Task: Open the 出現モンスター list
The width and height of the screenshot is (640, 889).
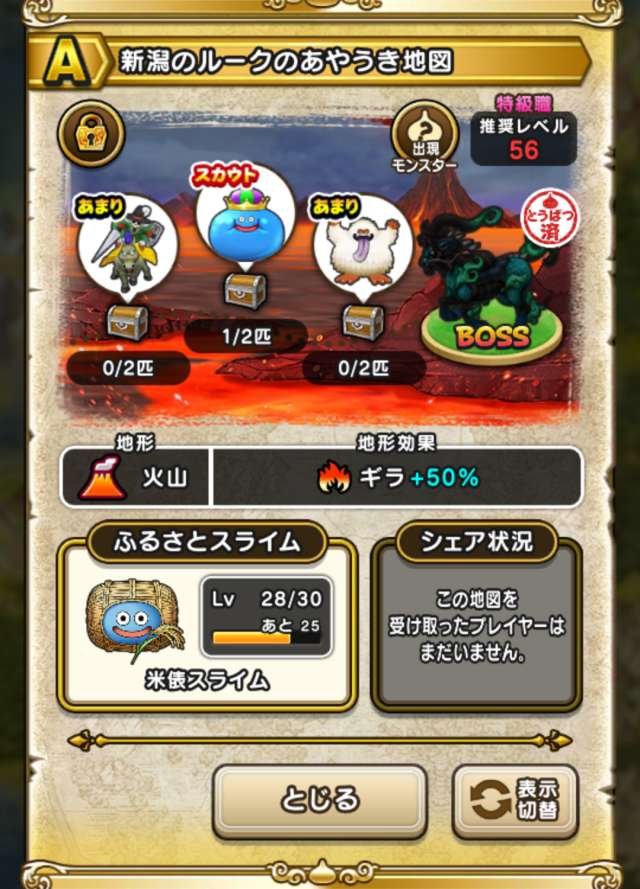Action: click(423, 136)
